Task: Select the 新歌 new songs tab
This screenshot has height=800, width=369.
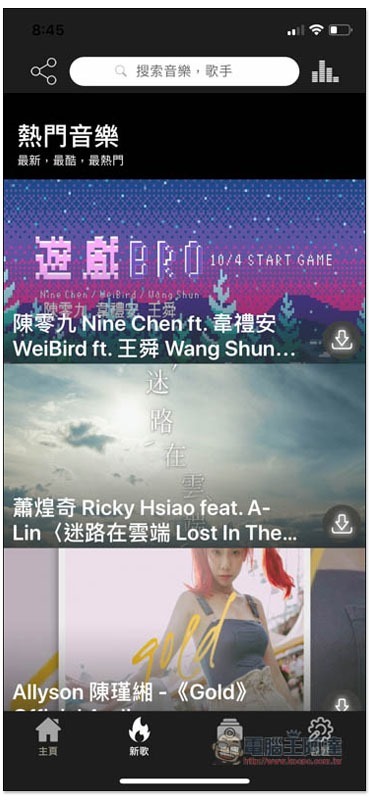Action: click(x=139, y=737)
